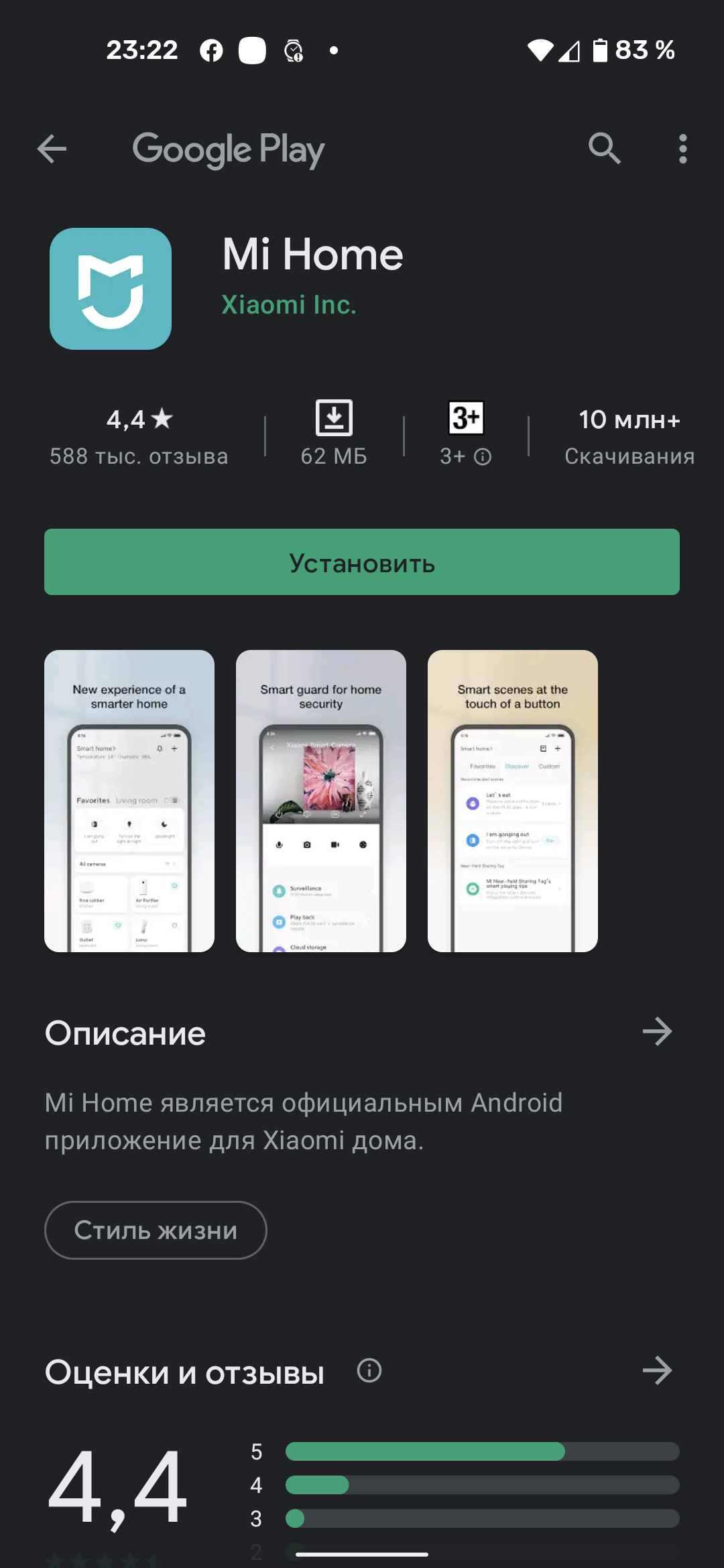
Task: Open all ratings via Оценки и отзывы arrow
Action: pos(657,1370)
